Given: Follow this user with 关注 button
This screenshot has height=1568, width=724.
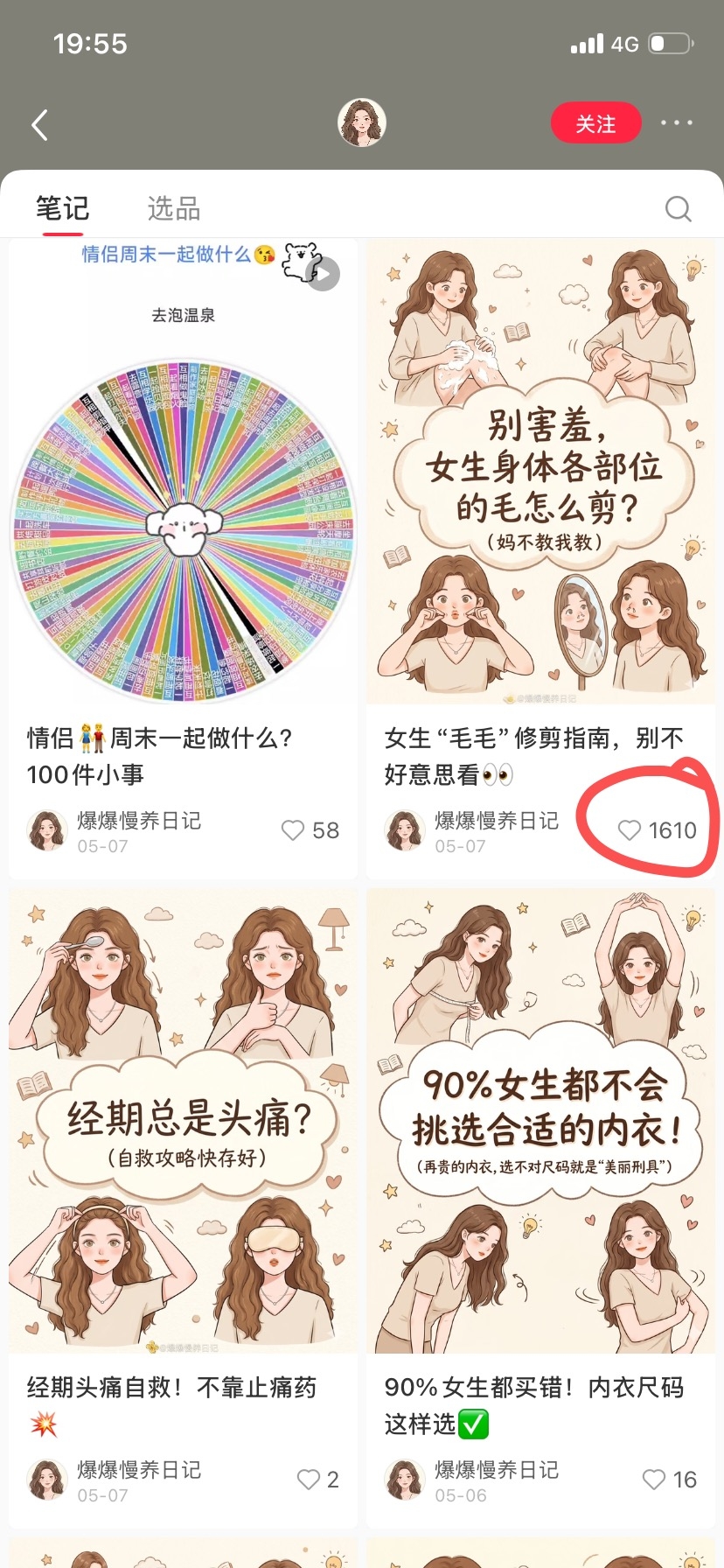Looking at the screenshot, I should [595, 123].
